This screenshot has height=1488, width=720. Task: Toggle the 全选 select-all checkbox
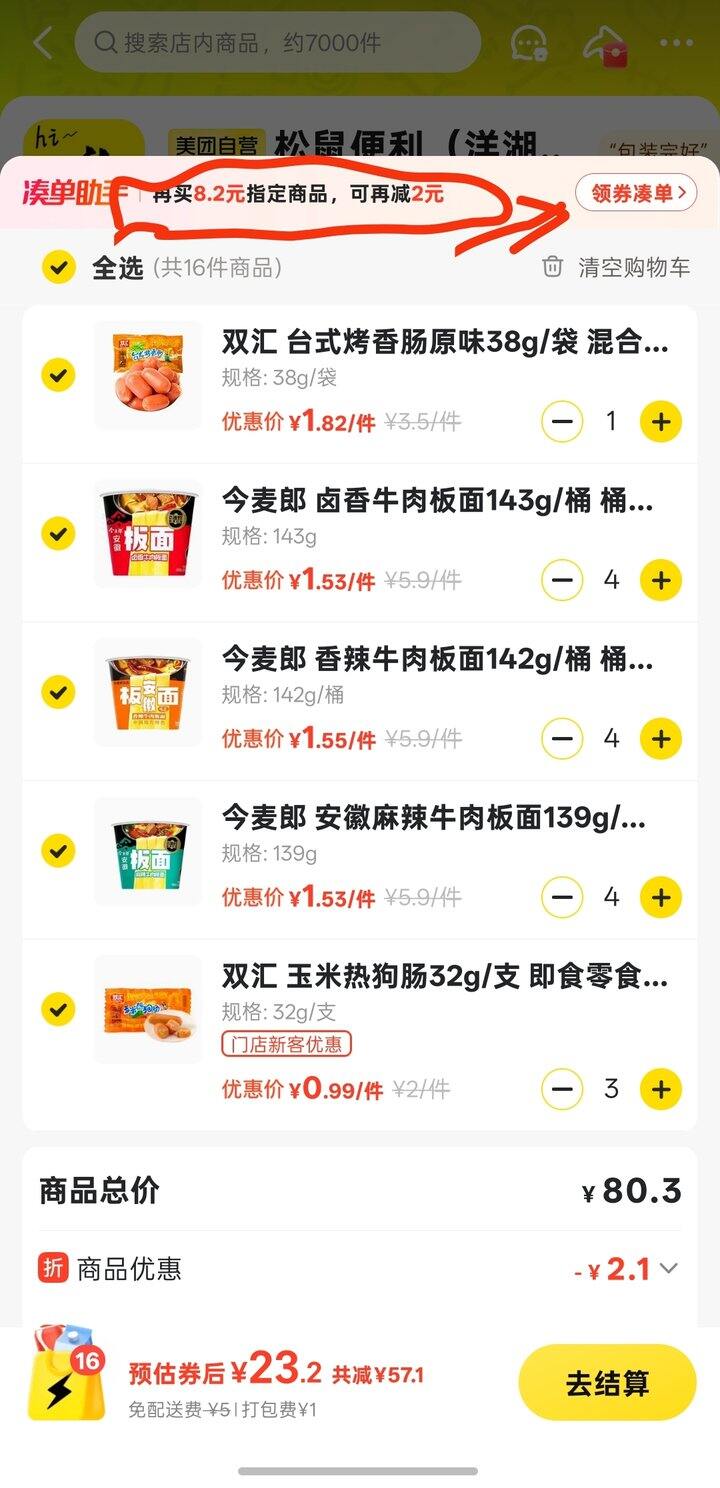tap(59, 267)
